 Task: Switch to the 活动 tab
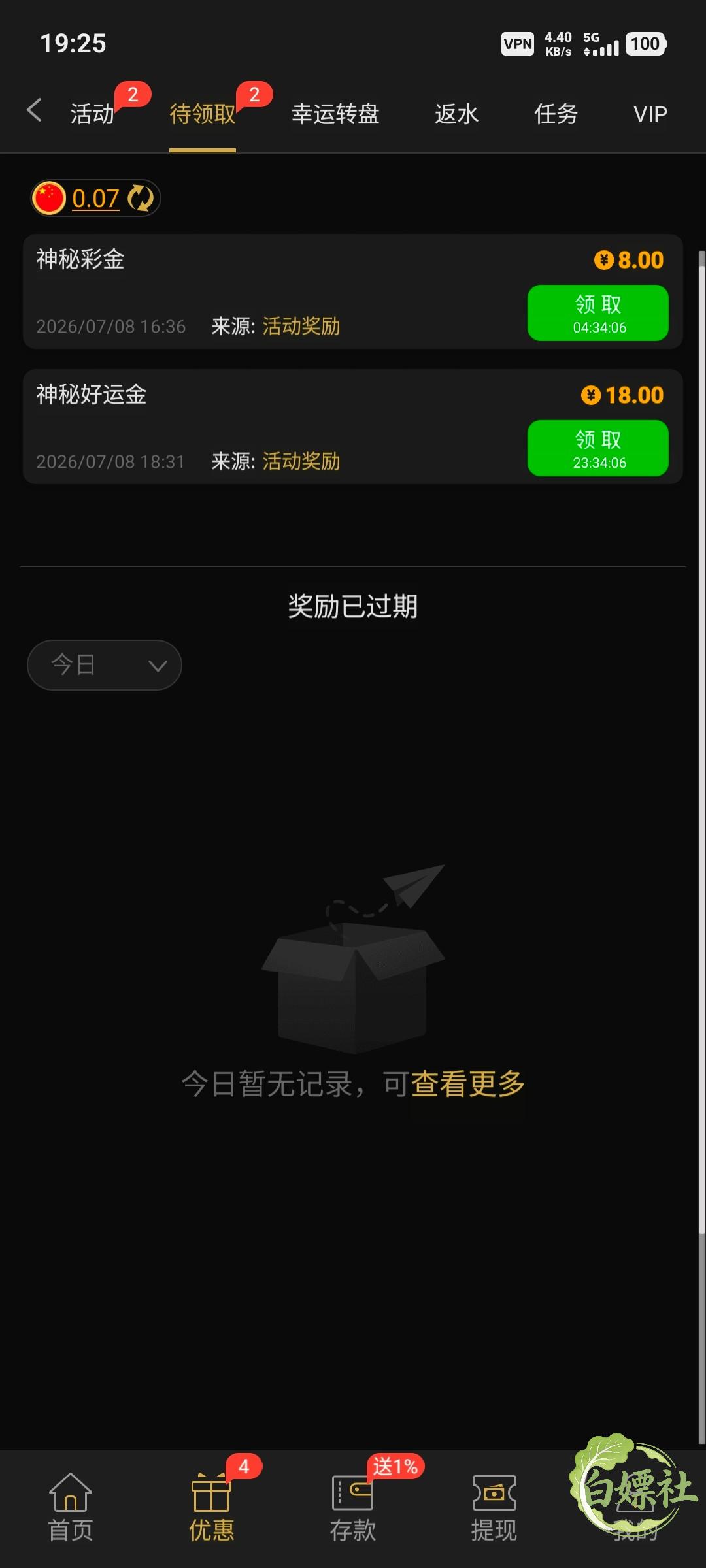pos(92,114)
